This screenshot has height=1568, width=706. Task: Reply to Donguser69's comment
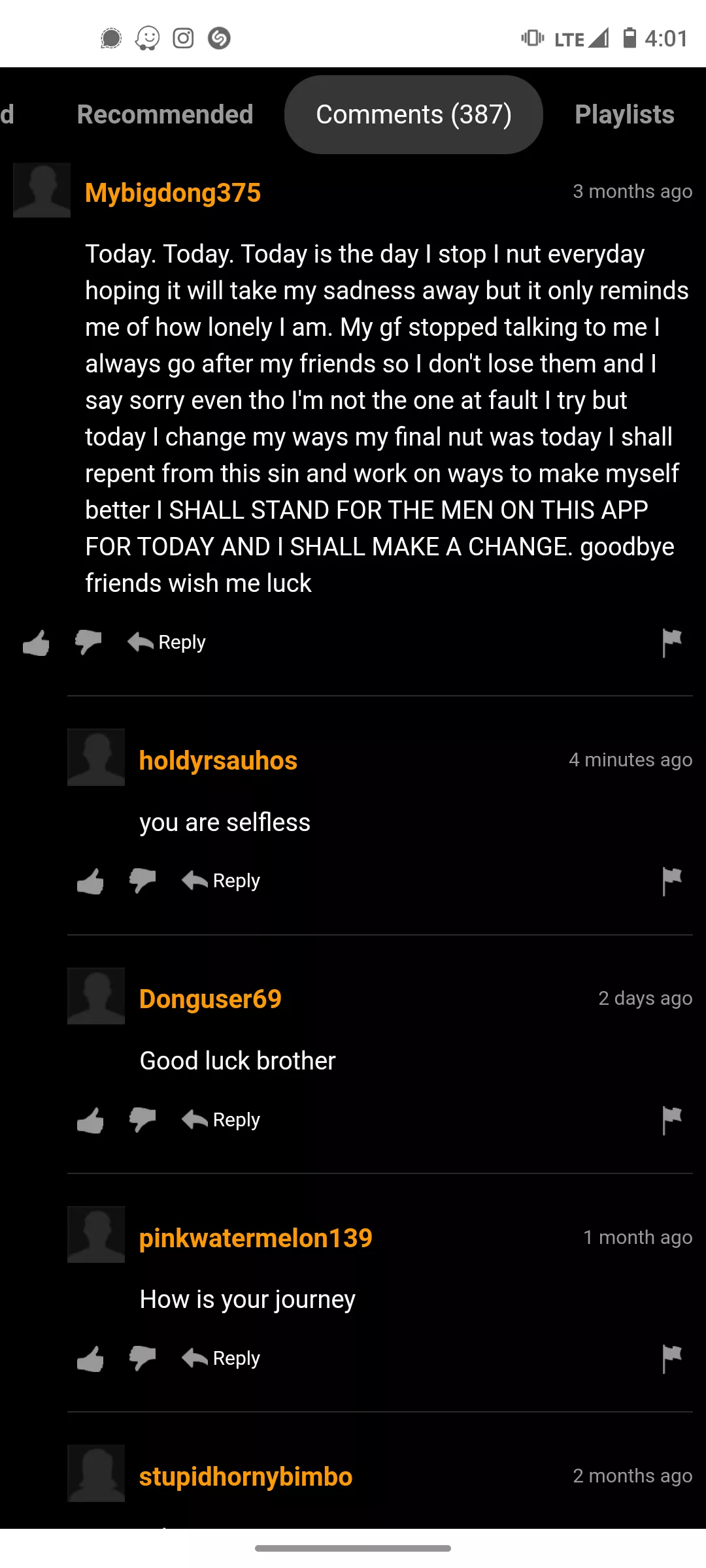click(x=222, y=1120)
